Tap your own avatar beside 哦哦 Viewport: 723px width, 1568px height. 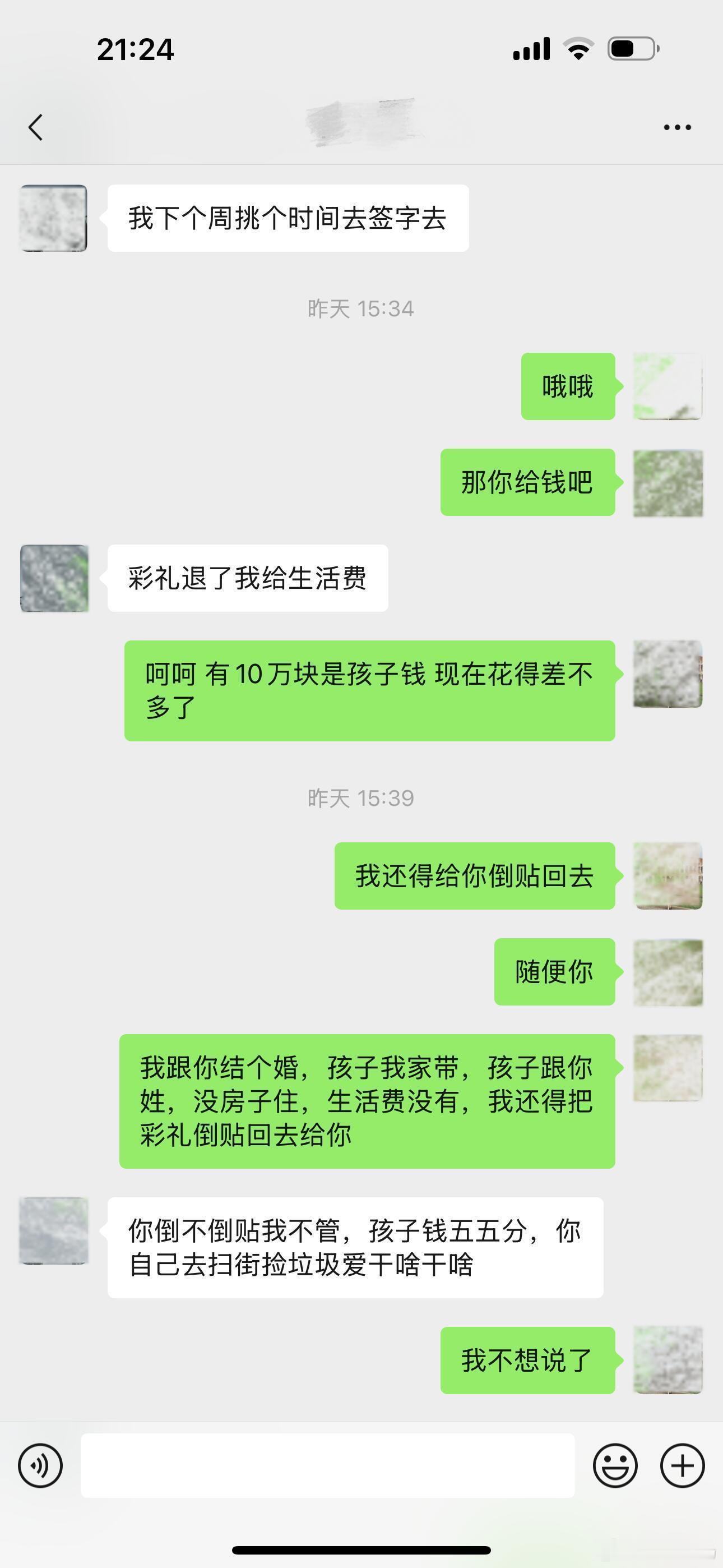point(667,386)
